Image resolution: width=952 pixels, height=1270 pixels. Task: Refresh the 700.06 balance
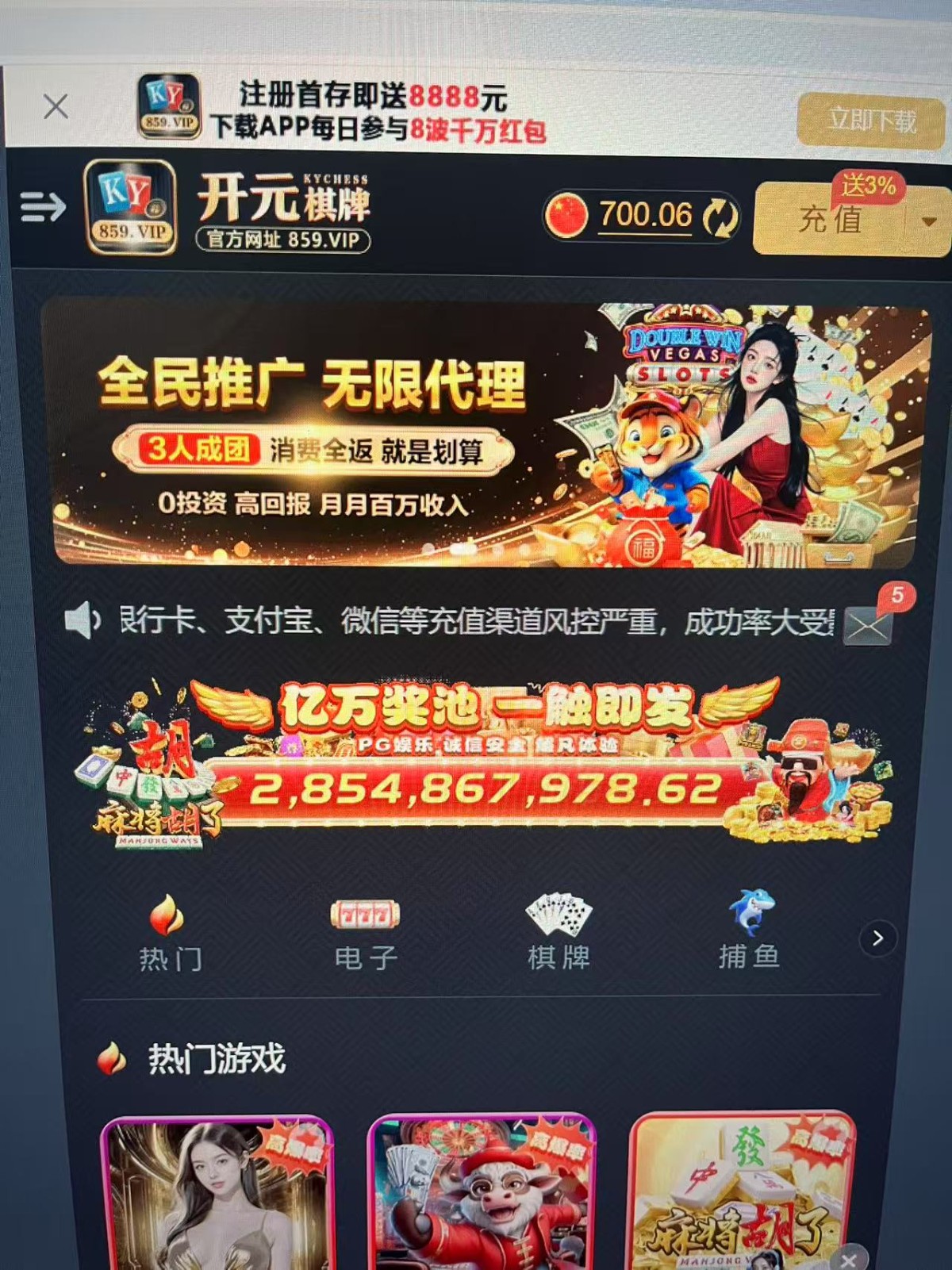pos(720,217)
